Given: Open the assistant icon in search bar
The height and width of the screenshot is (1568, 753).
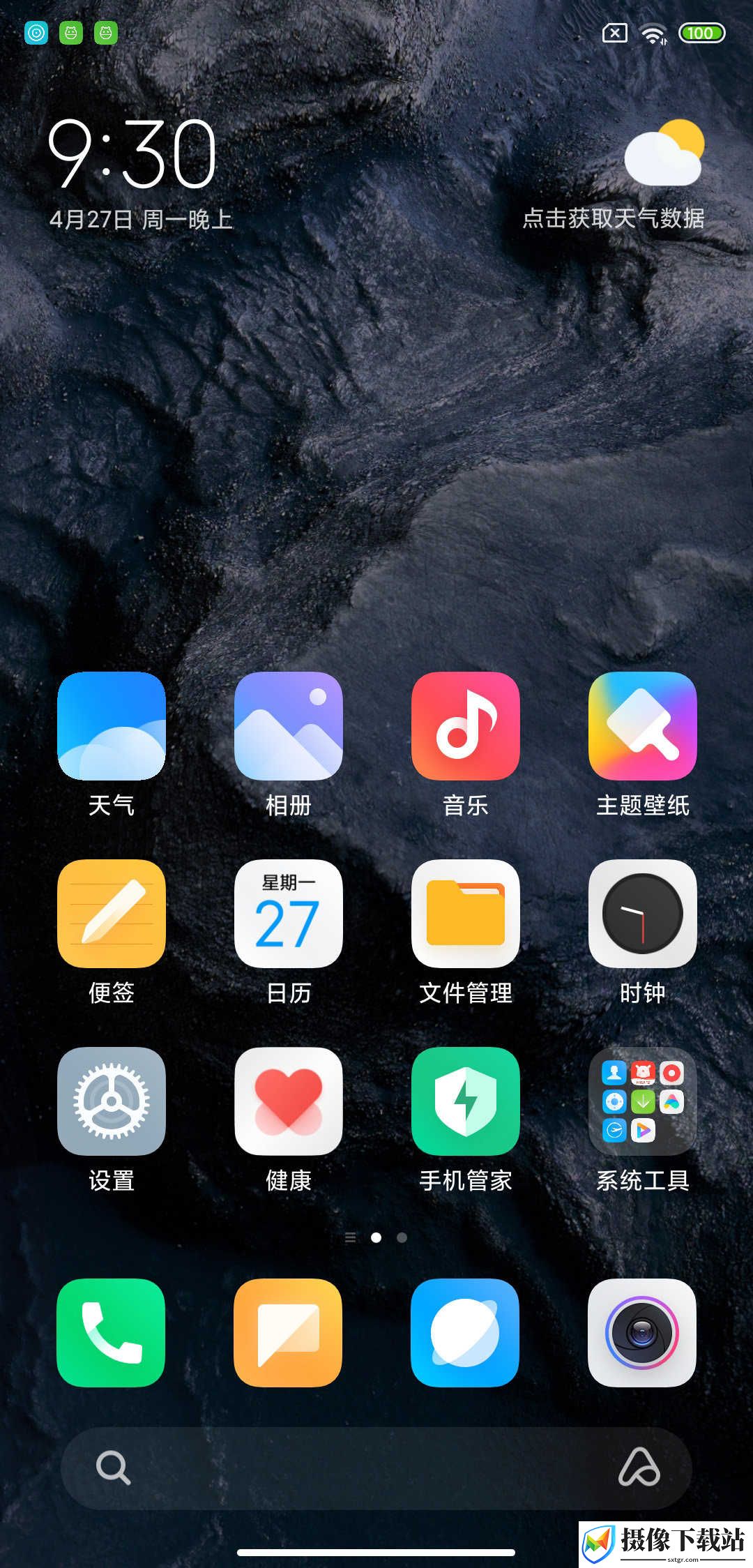Looking at the screenshot, I should coord(639,1466).
